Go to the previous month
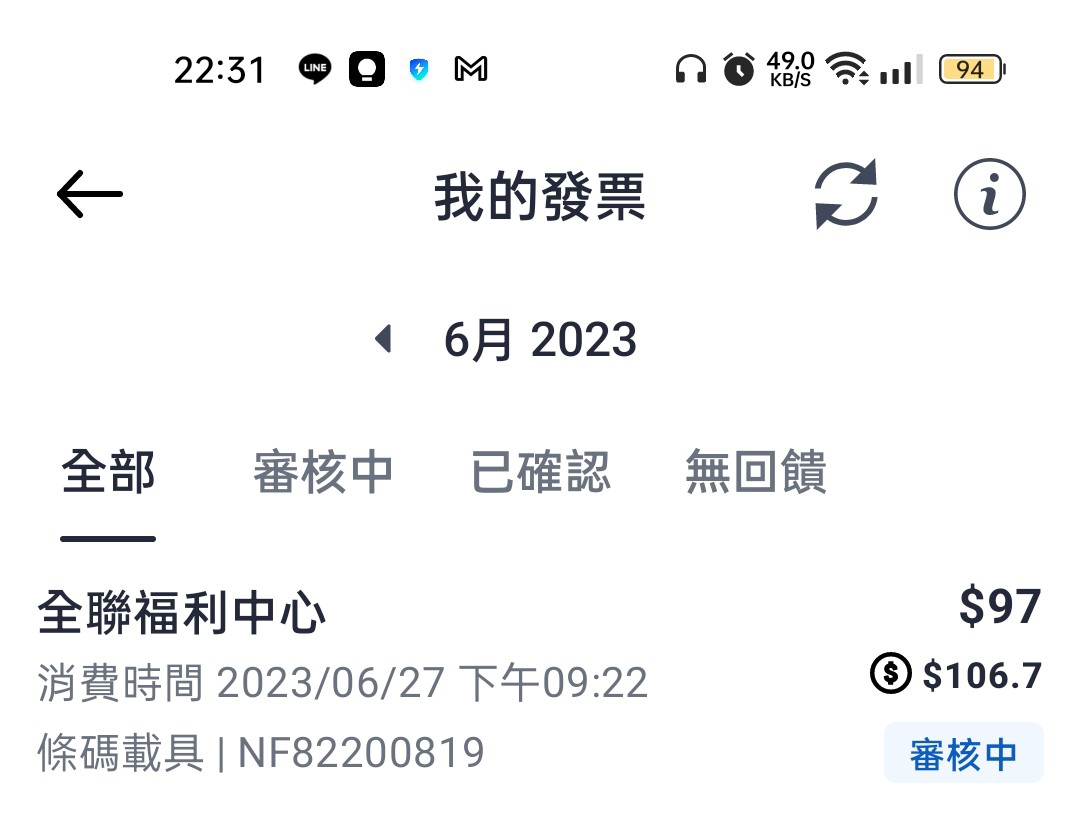The image size is (1080, 814). point(382,340)
